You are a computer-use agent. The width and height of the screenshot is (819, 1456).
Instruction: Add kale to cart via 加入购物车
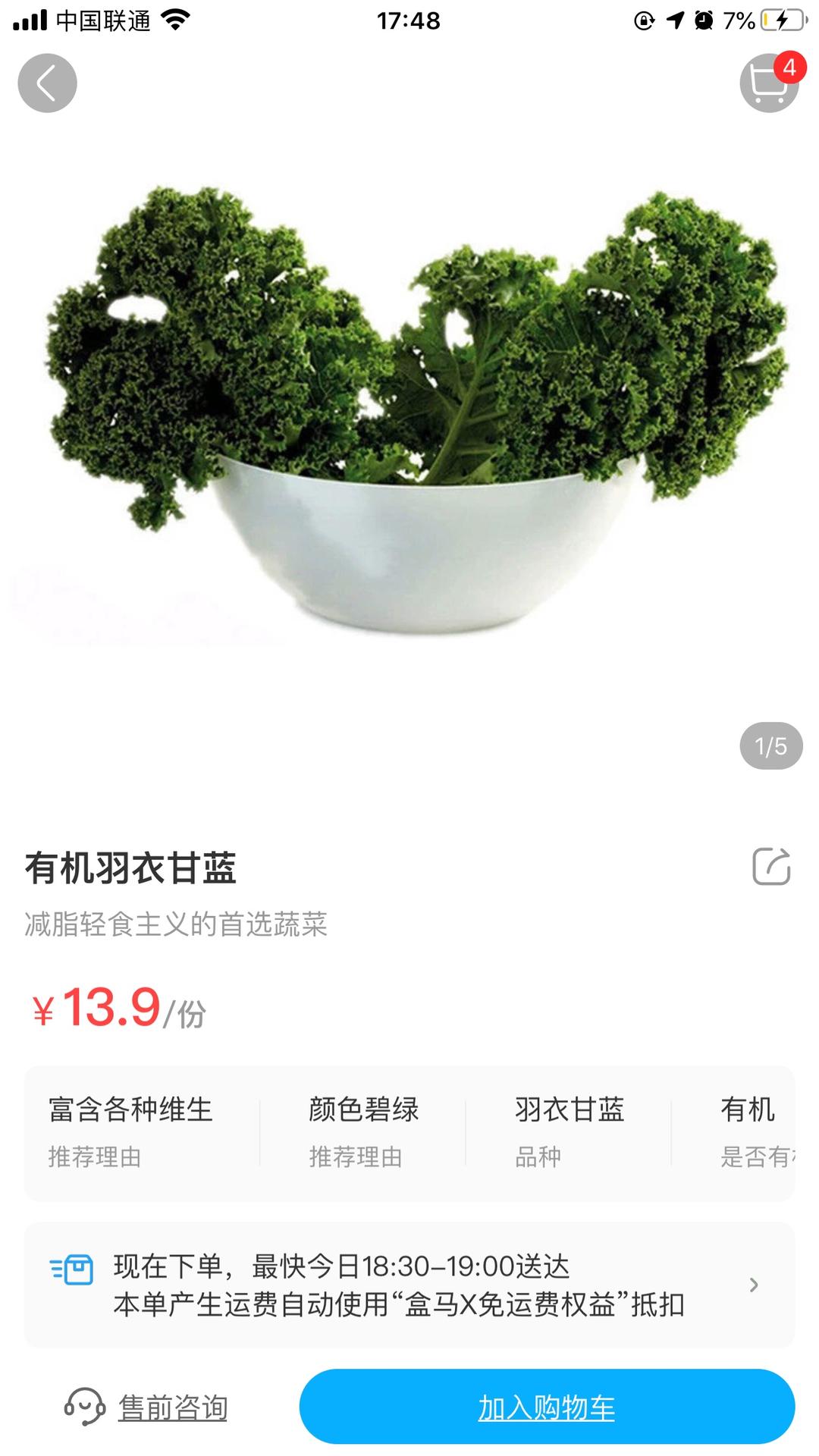(x=547, y=1407)
